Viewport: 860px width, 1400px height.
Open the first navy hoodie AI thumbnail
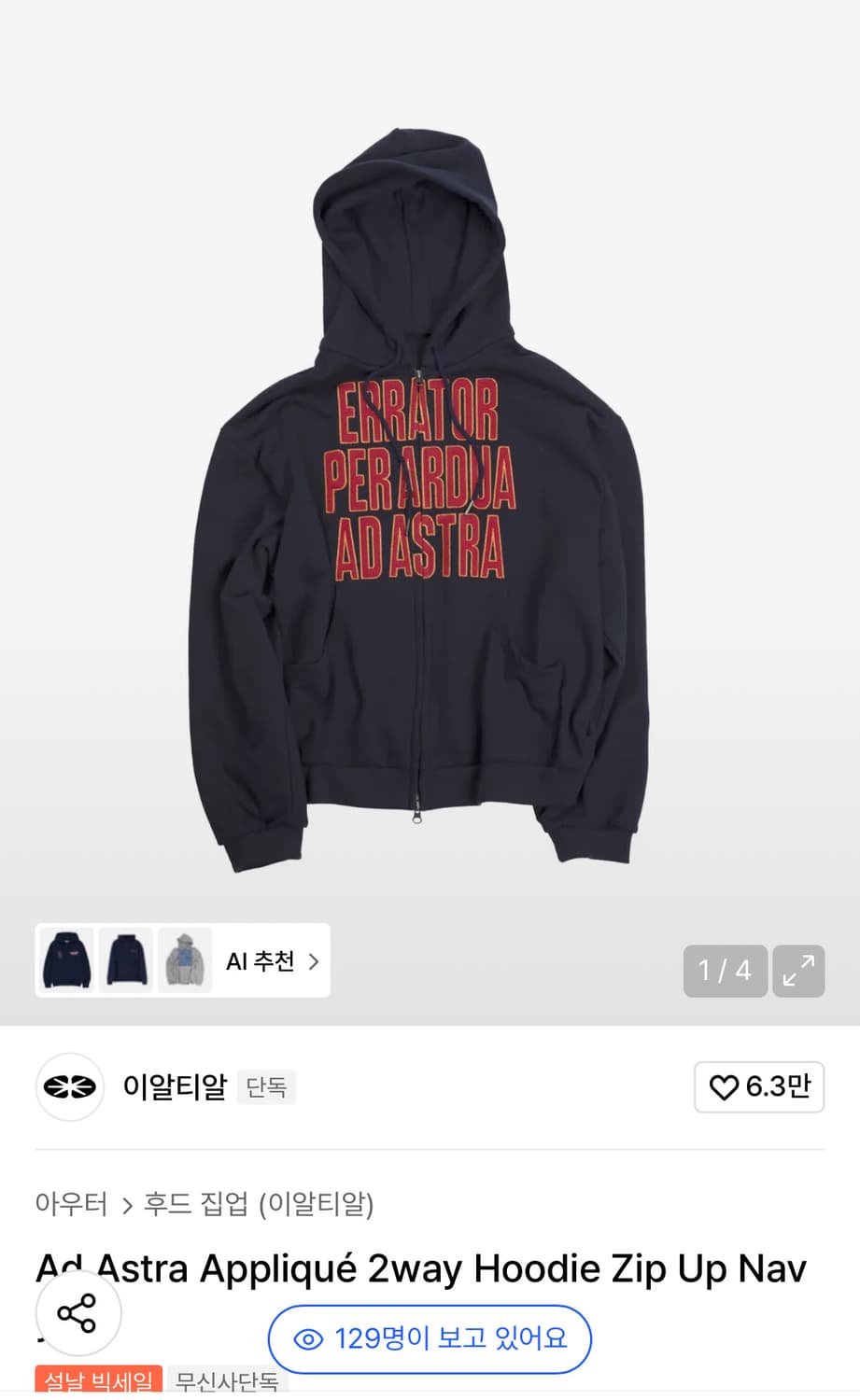pos(66,961)
